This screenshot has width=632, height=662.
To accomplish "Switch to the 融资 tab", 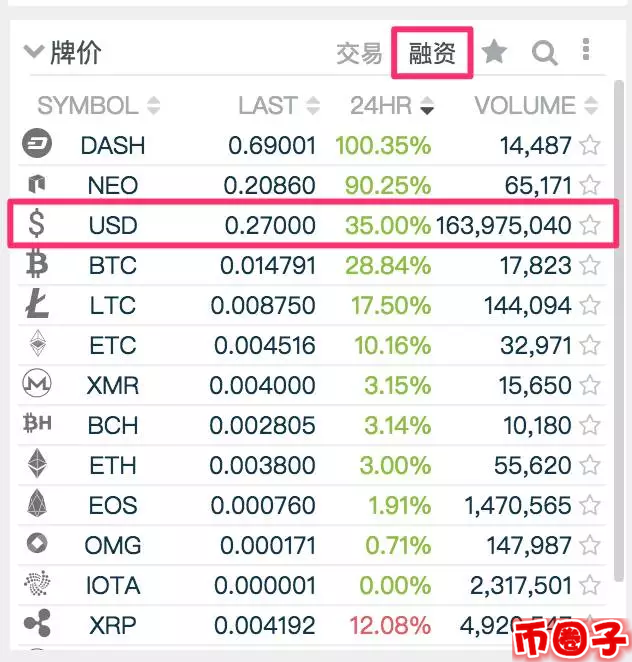I will tap(432, 53).
